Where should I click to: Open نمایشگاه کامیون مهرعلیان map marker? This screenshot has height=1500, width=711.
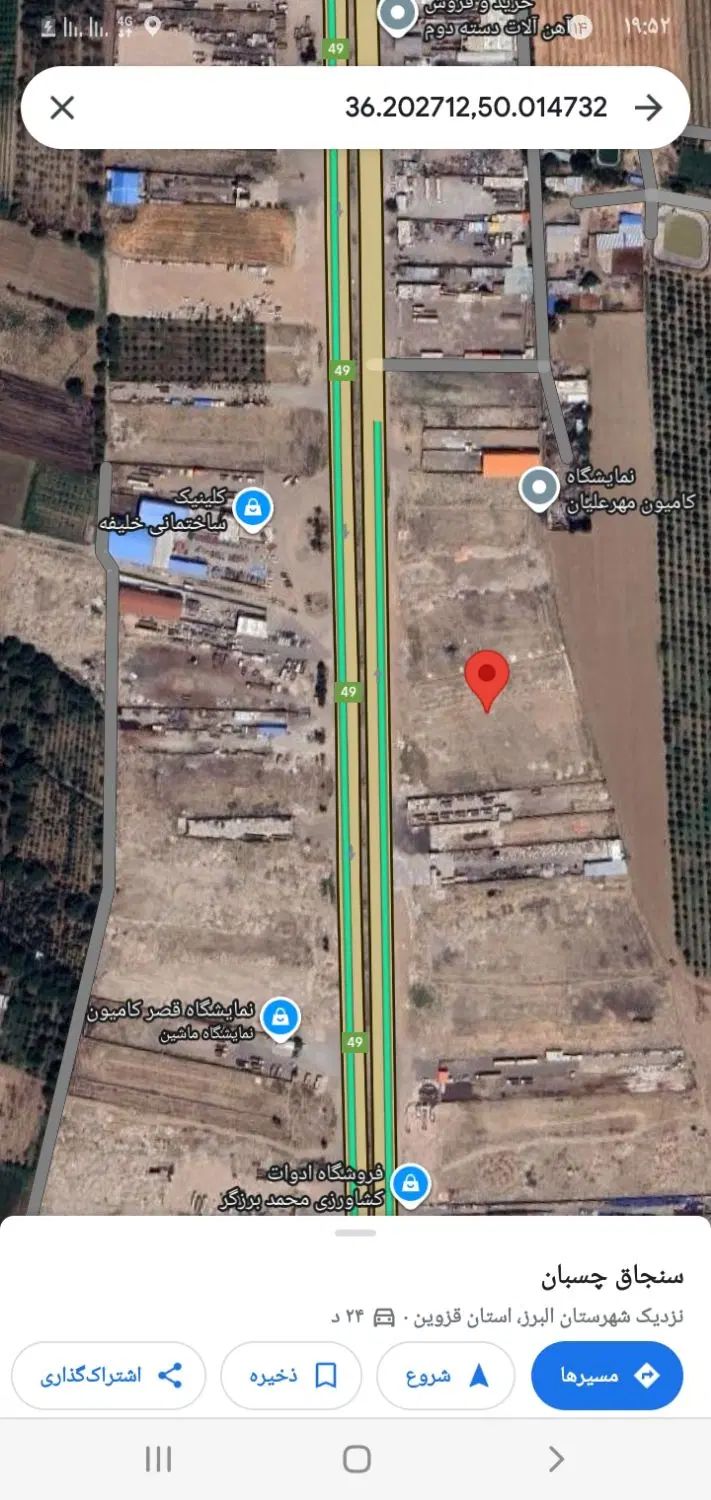pos(541,489)
